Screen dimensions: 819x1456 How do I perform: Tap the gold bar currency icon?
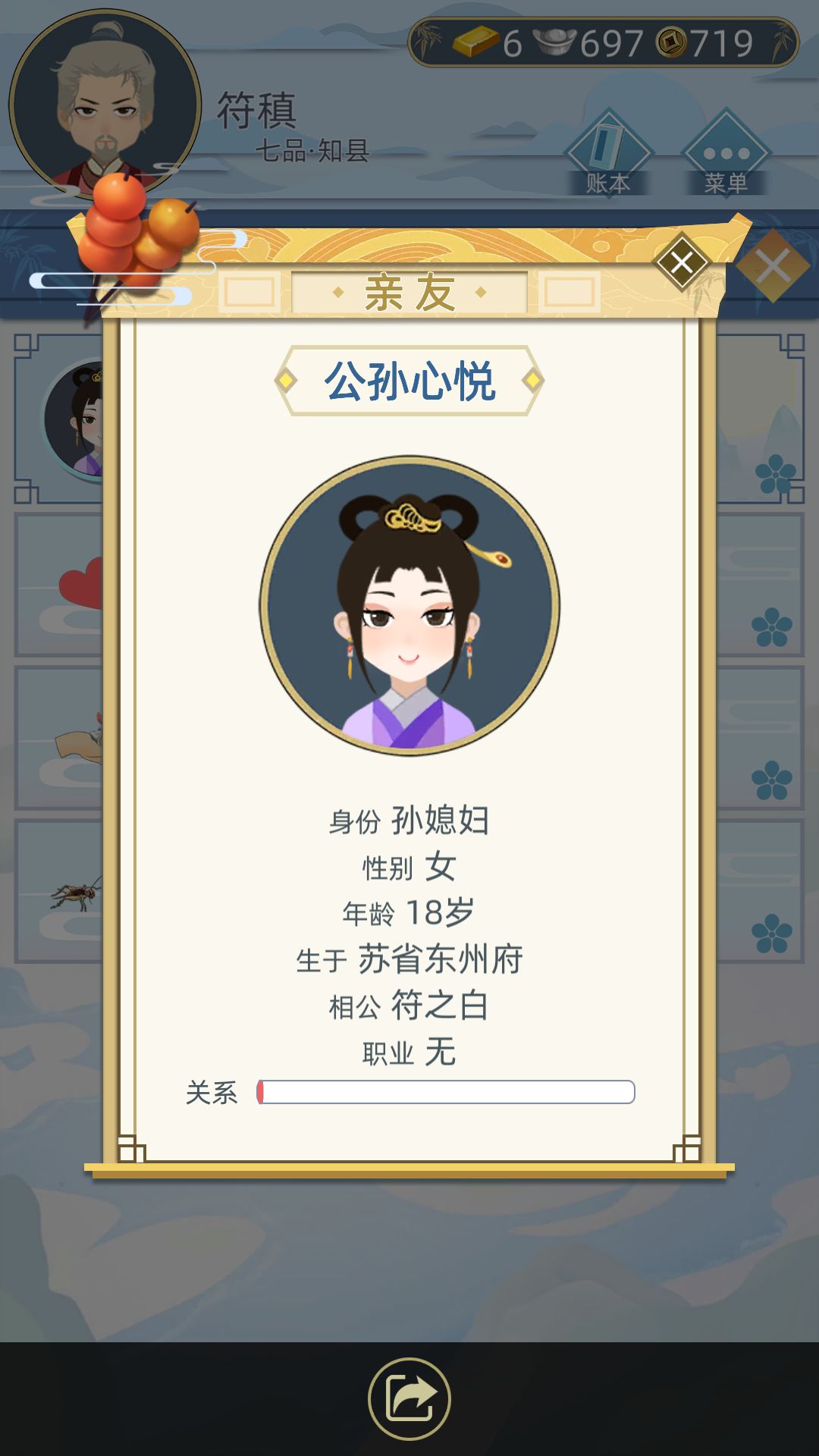(476, 43)
